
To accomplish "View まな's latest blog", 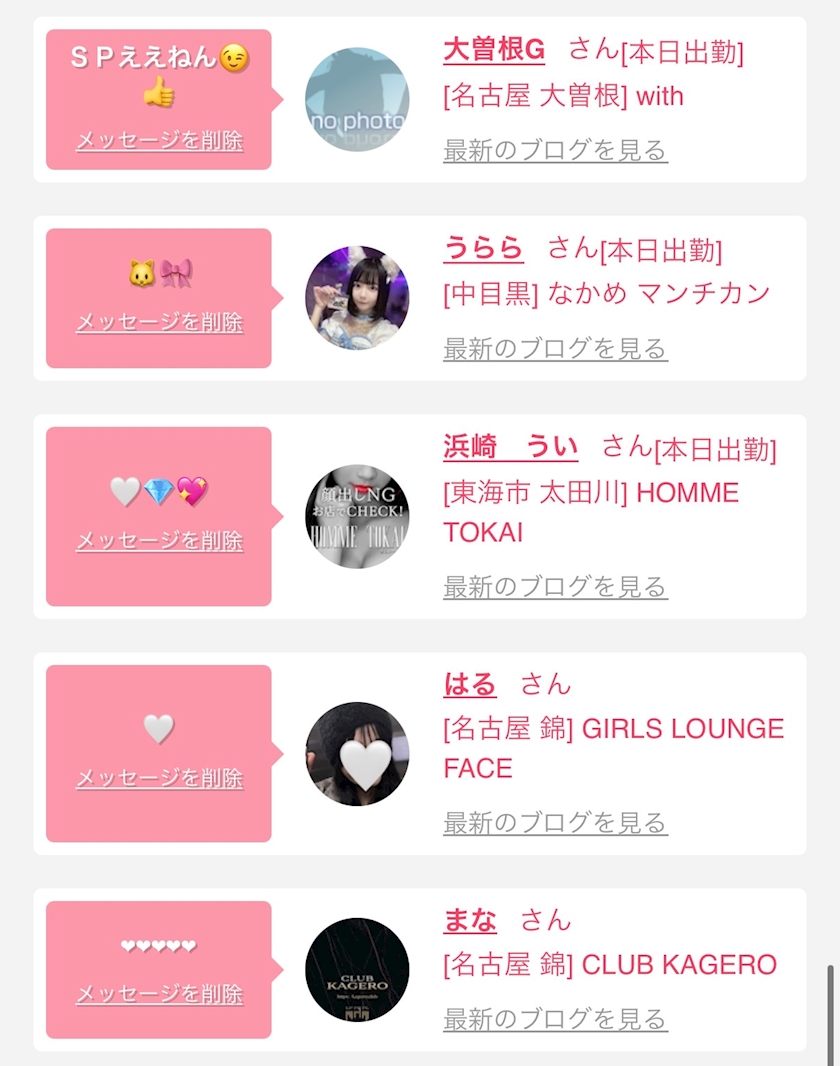I will tap(555, 1019).
